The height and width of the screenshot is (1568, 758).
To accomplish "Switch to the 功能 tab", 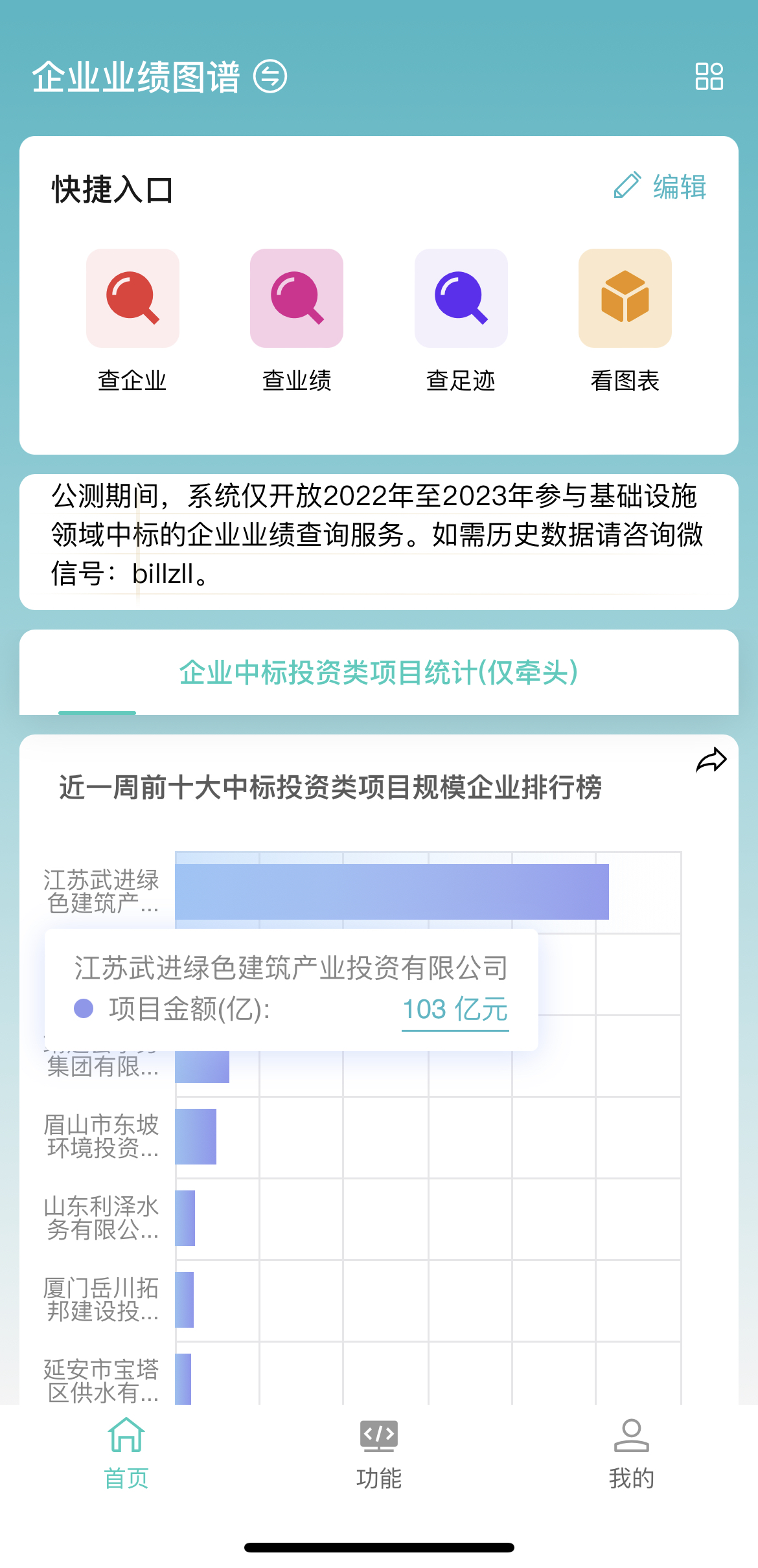I will (379, 1454).
